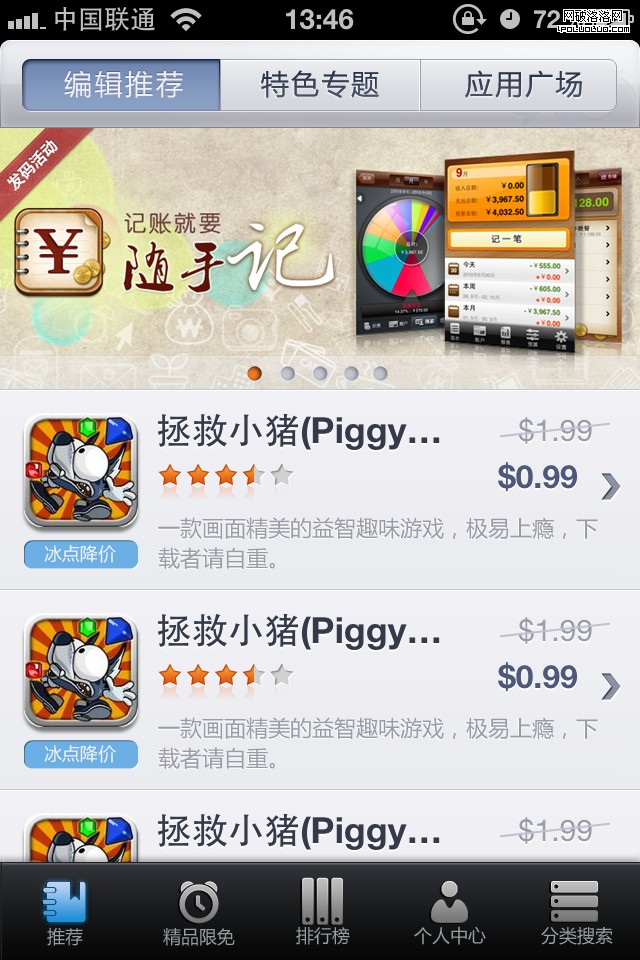Open the 随手记 promotional banner
Screen dimensions: 640x960
[320, 250]
